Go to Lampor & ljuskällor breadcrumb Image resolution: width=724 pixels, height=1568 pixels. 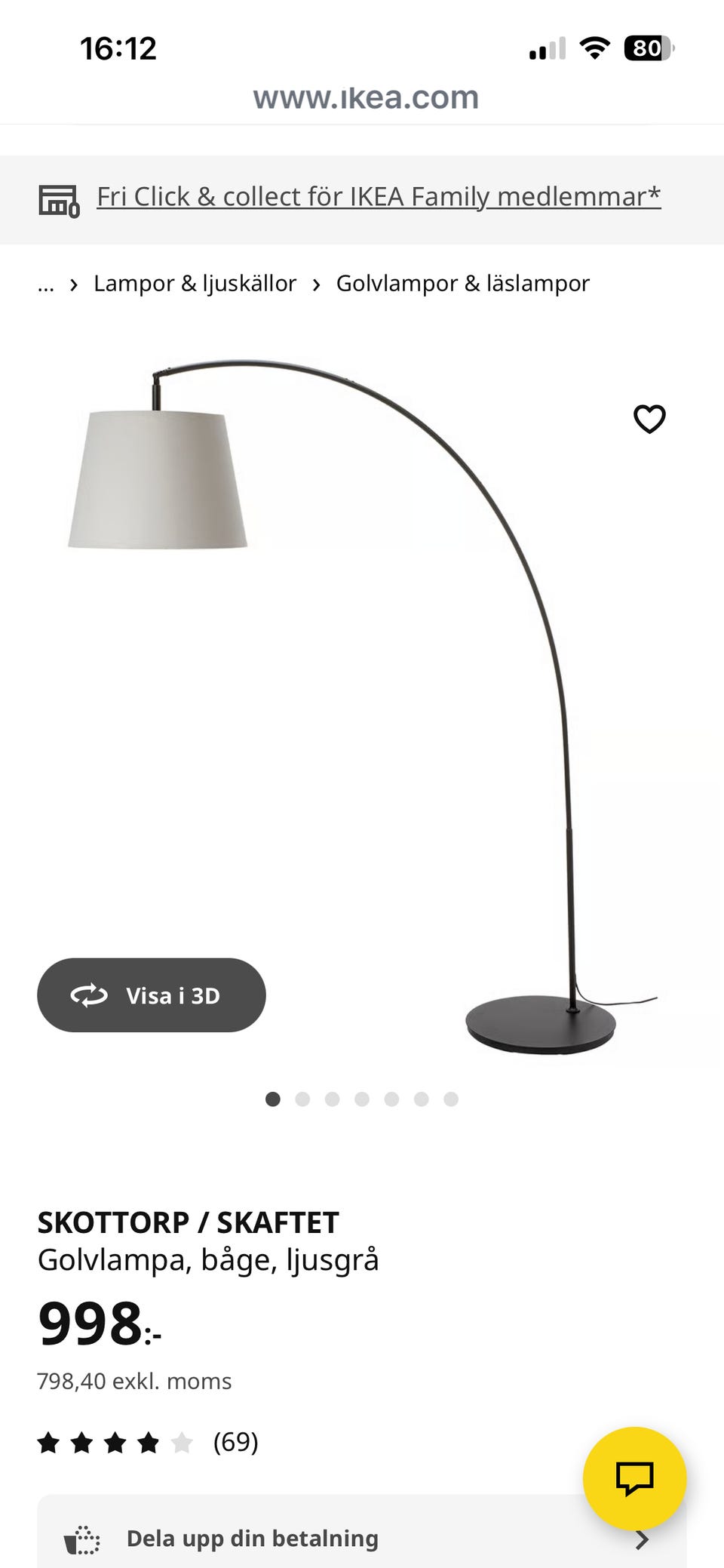[195, 284]
